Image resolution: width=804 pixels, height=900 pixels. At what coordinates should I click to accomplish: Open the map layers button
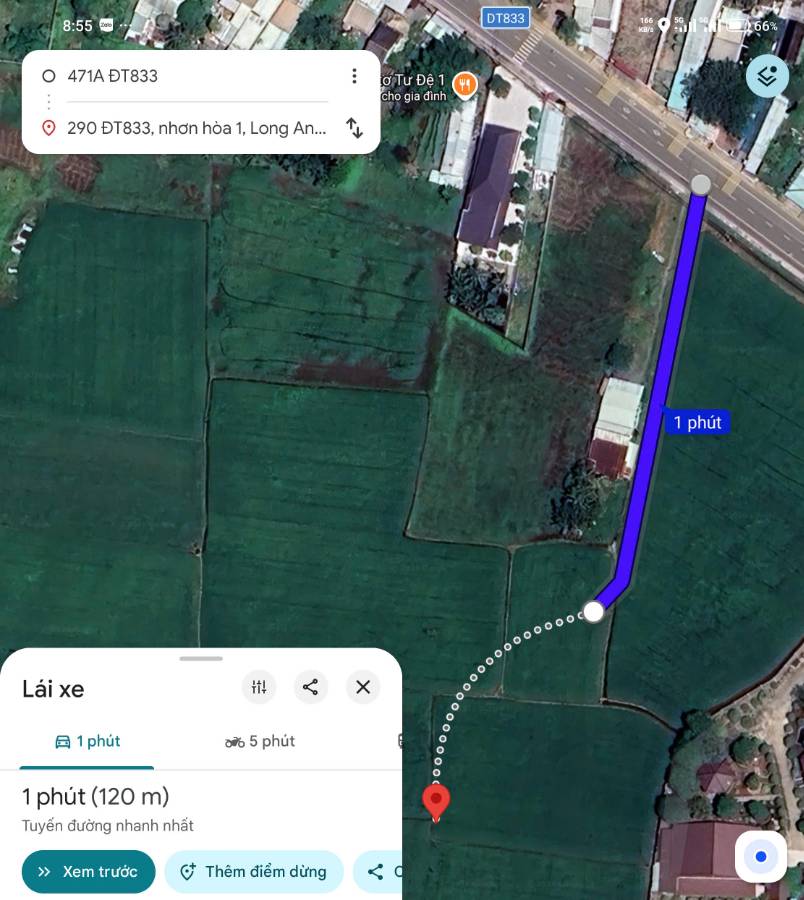(767, 76)
